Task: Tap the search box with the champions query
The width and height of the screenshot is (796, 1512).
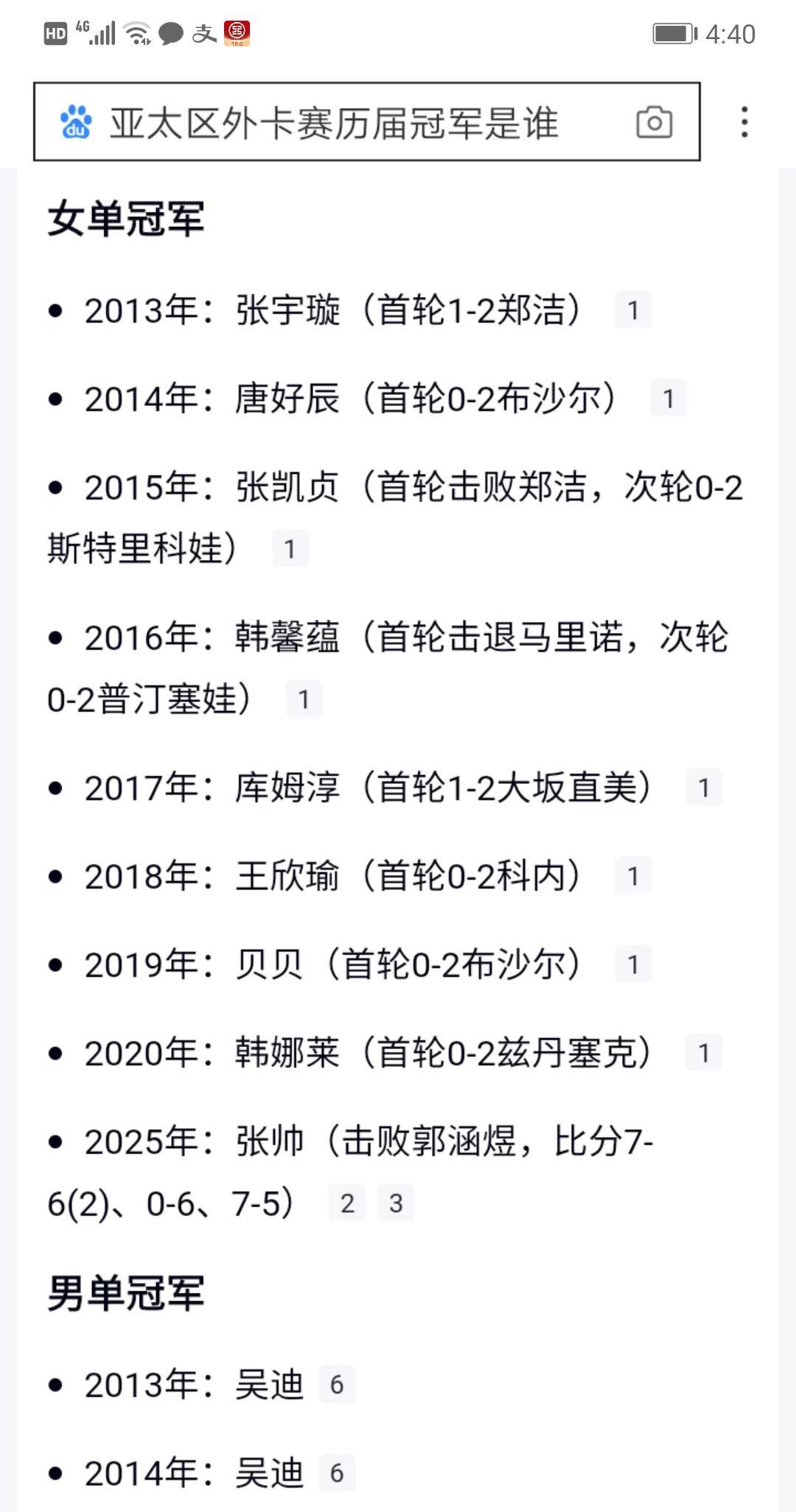Action: coord(366,122)
